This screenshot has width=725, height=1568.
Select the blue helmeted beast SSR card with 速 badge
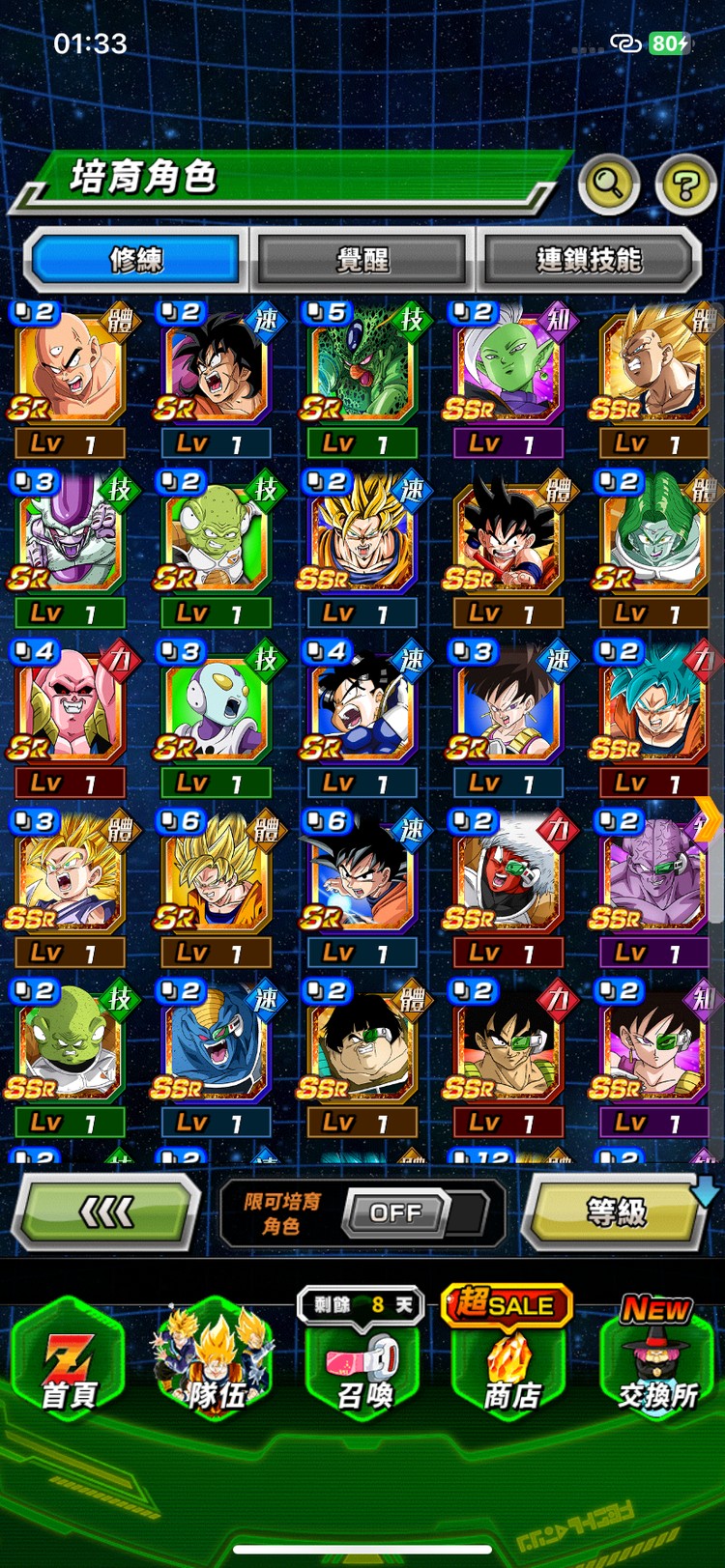click(x=215, y=1048)
